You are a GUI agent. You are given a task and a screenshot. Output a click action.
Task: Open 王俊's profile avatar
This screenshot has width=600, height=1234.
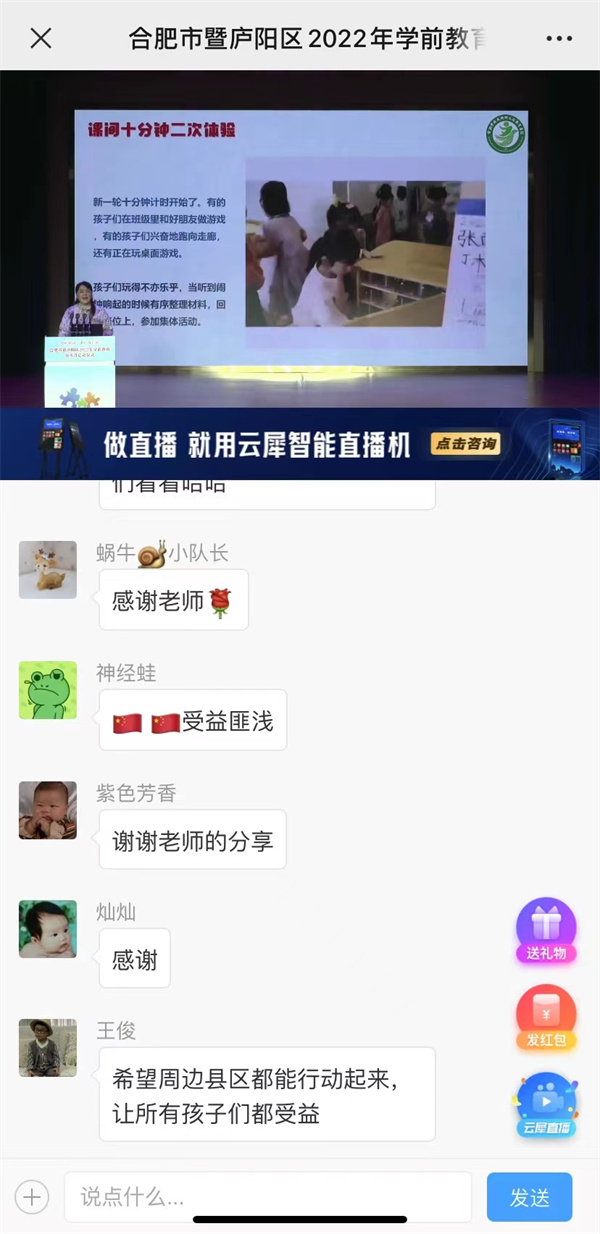(48, 1047)
